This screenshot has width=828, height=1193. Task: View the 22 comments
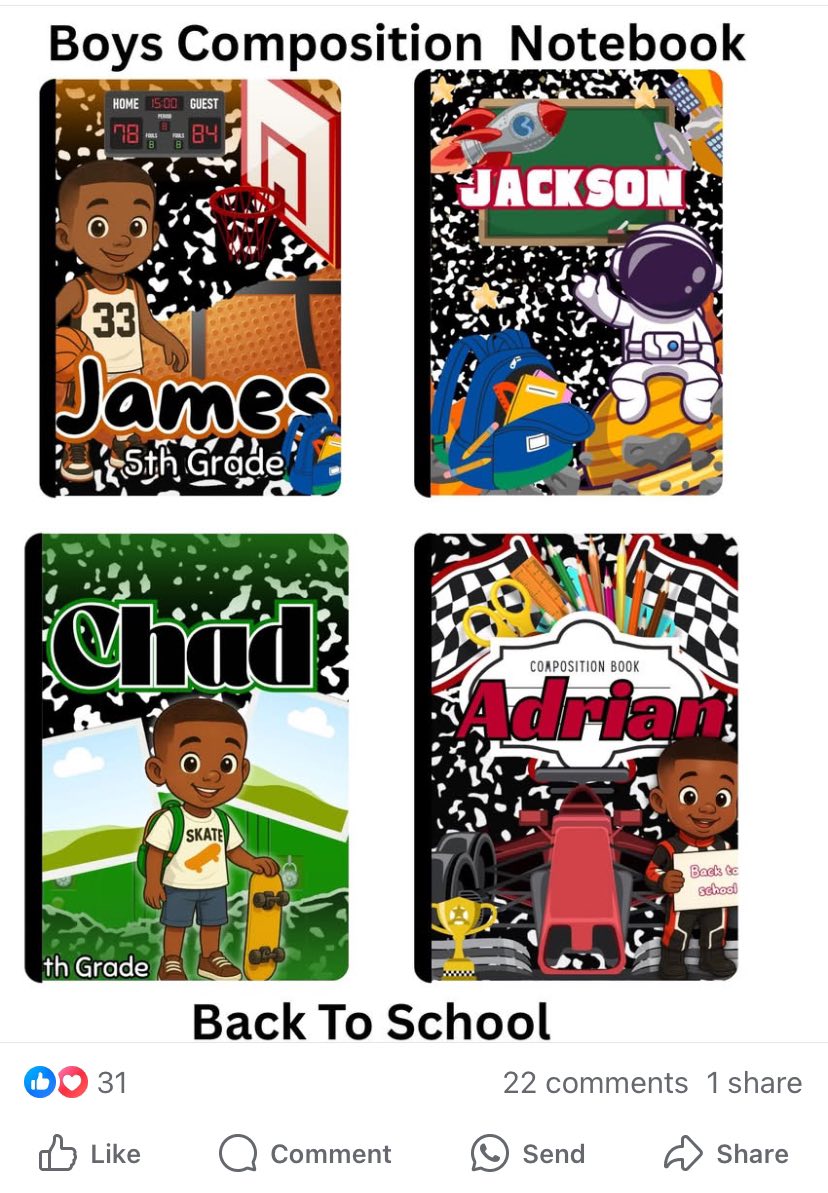pyautogui.click(x=595, y=1083)
